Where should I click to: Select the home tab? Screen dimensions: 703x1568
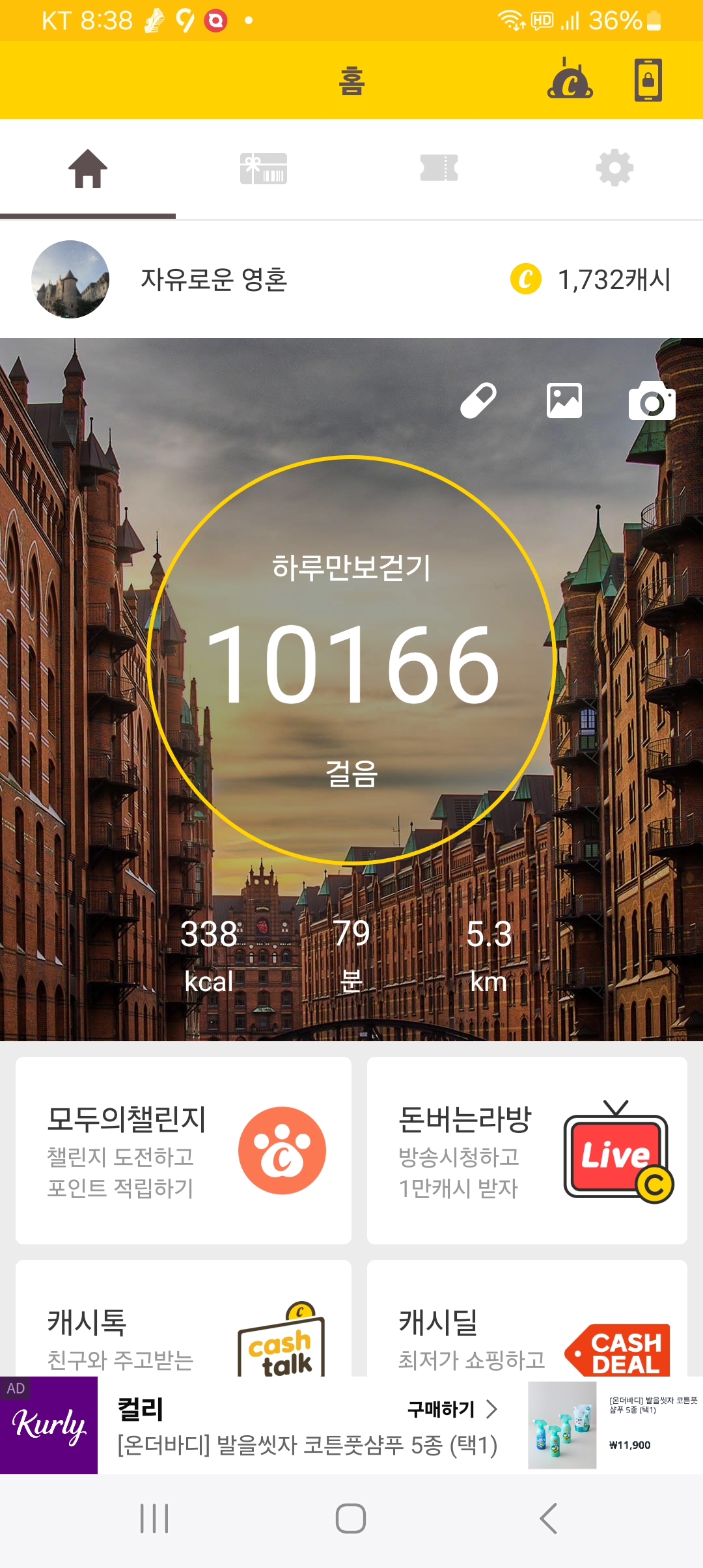click(x=88, y=169)
